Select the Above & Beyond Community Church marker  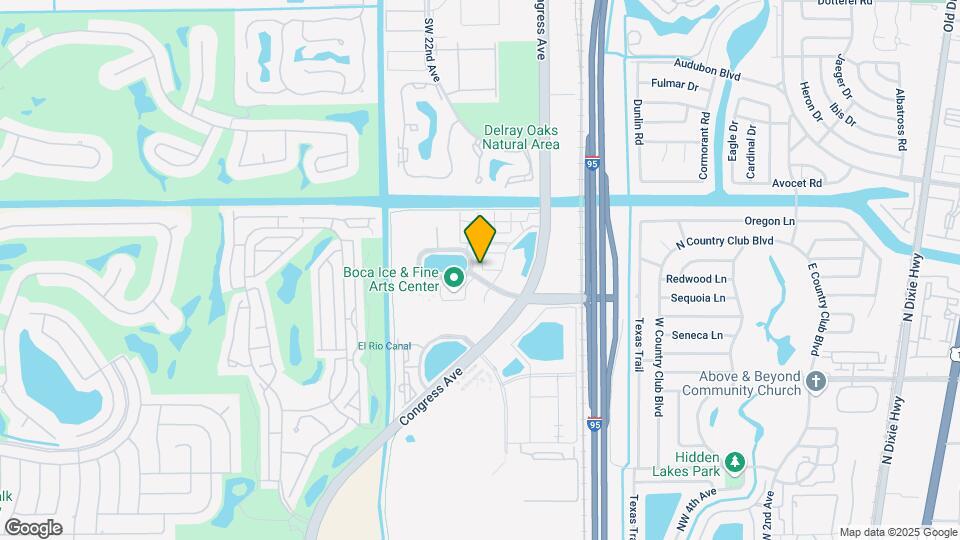point(816,381)
